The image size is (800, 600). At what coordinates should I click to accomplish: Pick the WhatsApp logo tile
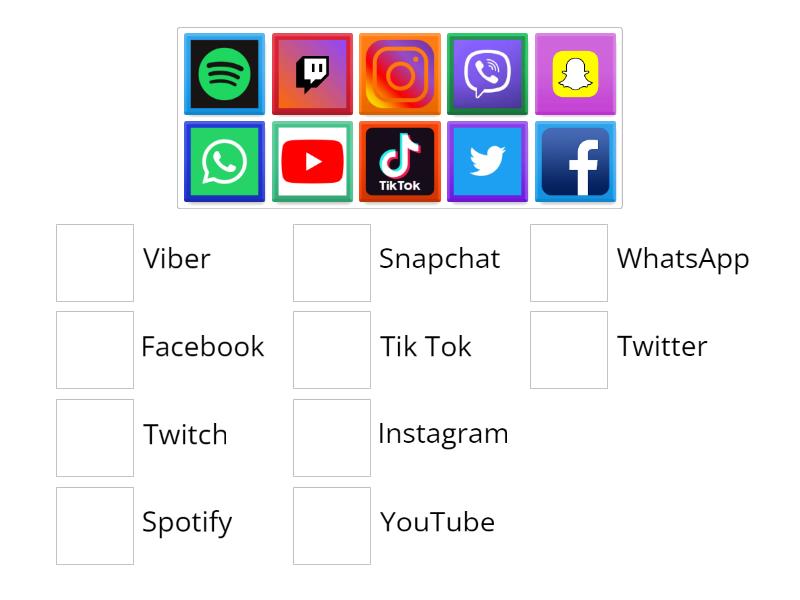pos(224,162)
